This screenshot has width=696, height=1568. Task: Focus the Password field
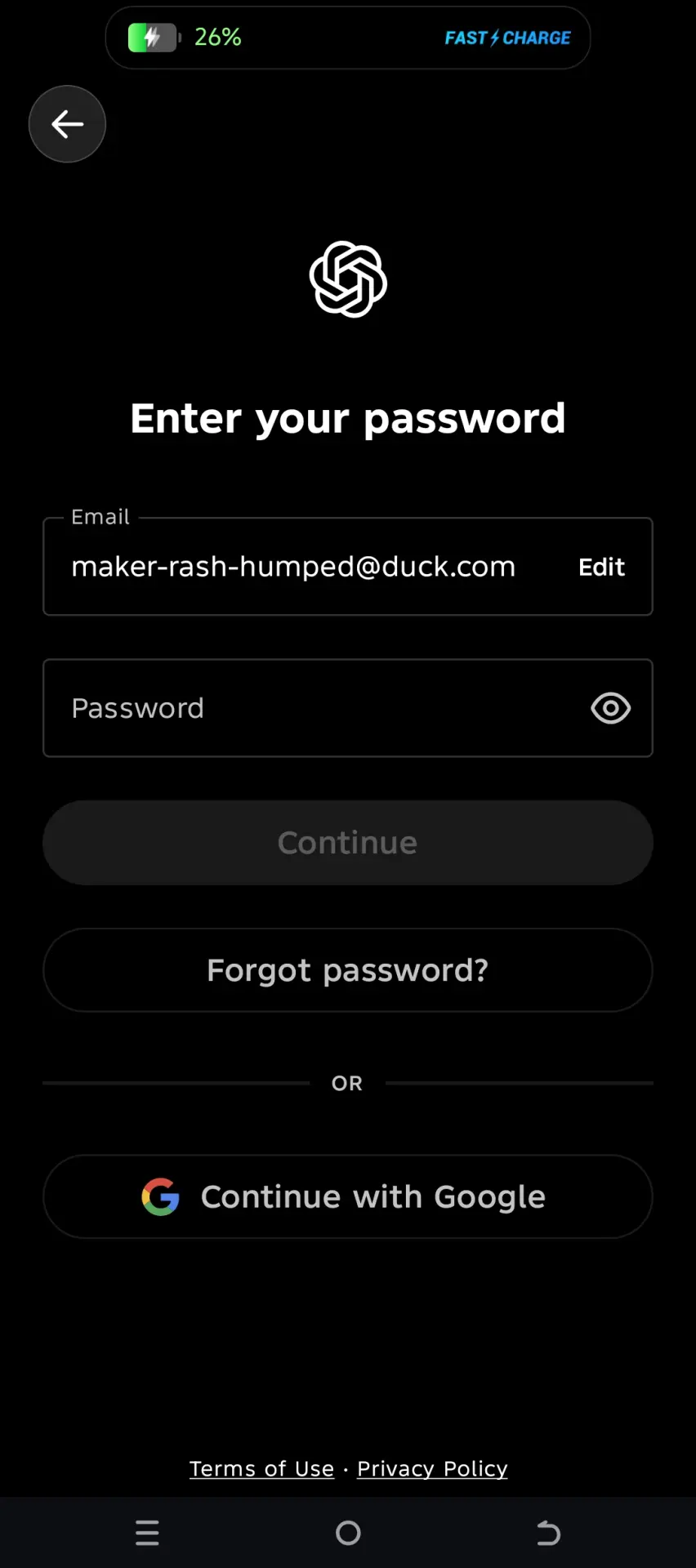(348, 708)
